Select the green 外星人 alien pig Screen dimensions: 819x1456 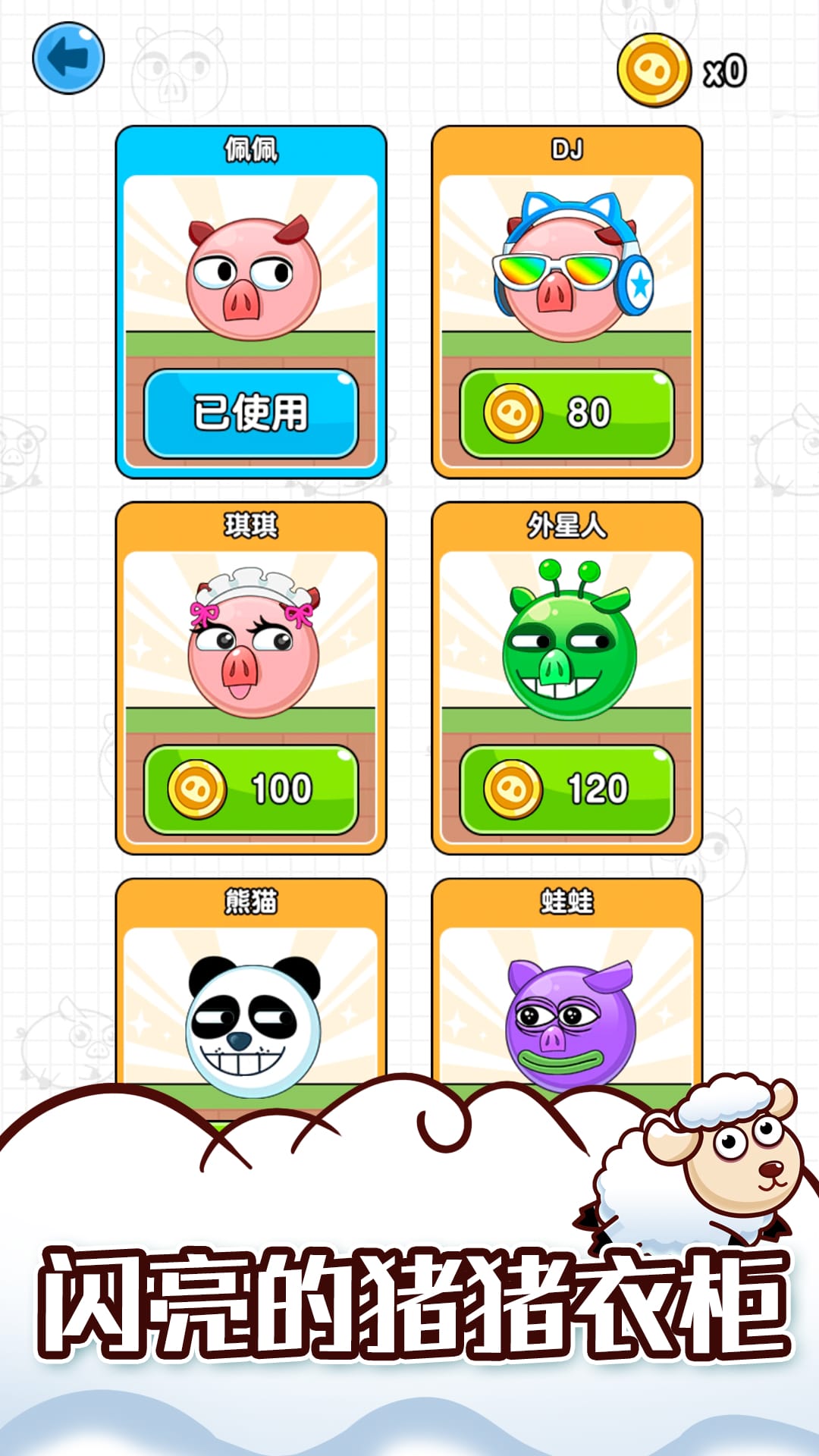coord(569,645)
